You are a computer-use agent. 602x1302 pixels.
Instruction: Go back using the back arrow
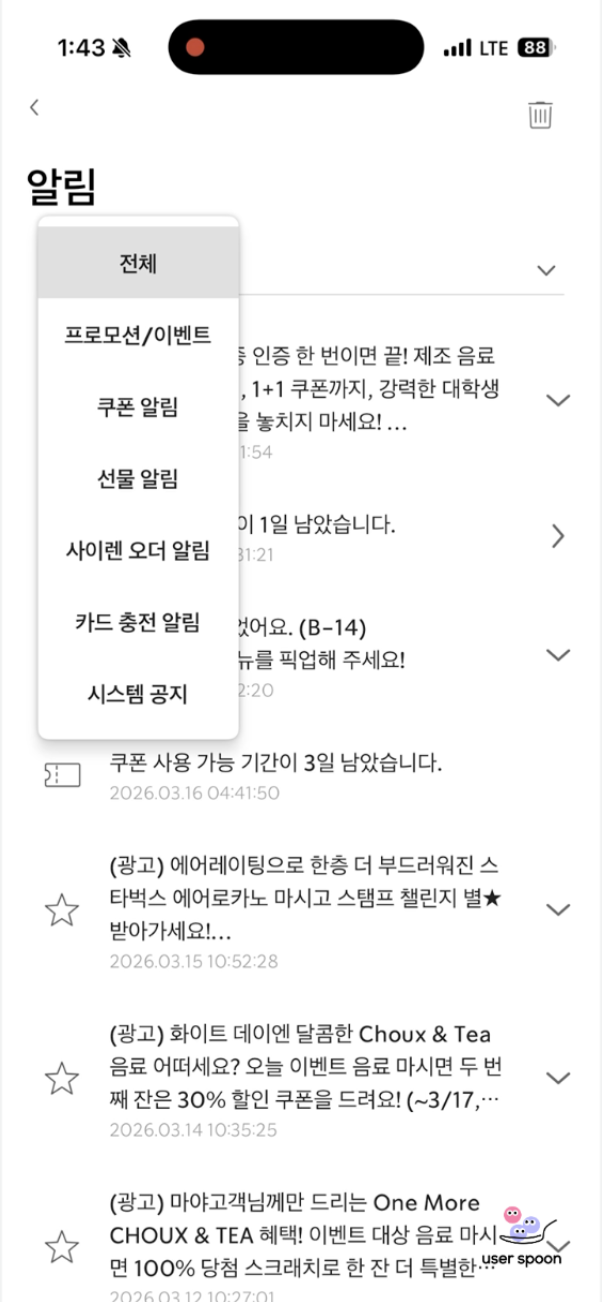(35, 108)
